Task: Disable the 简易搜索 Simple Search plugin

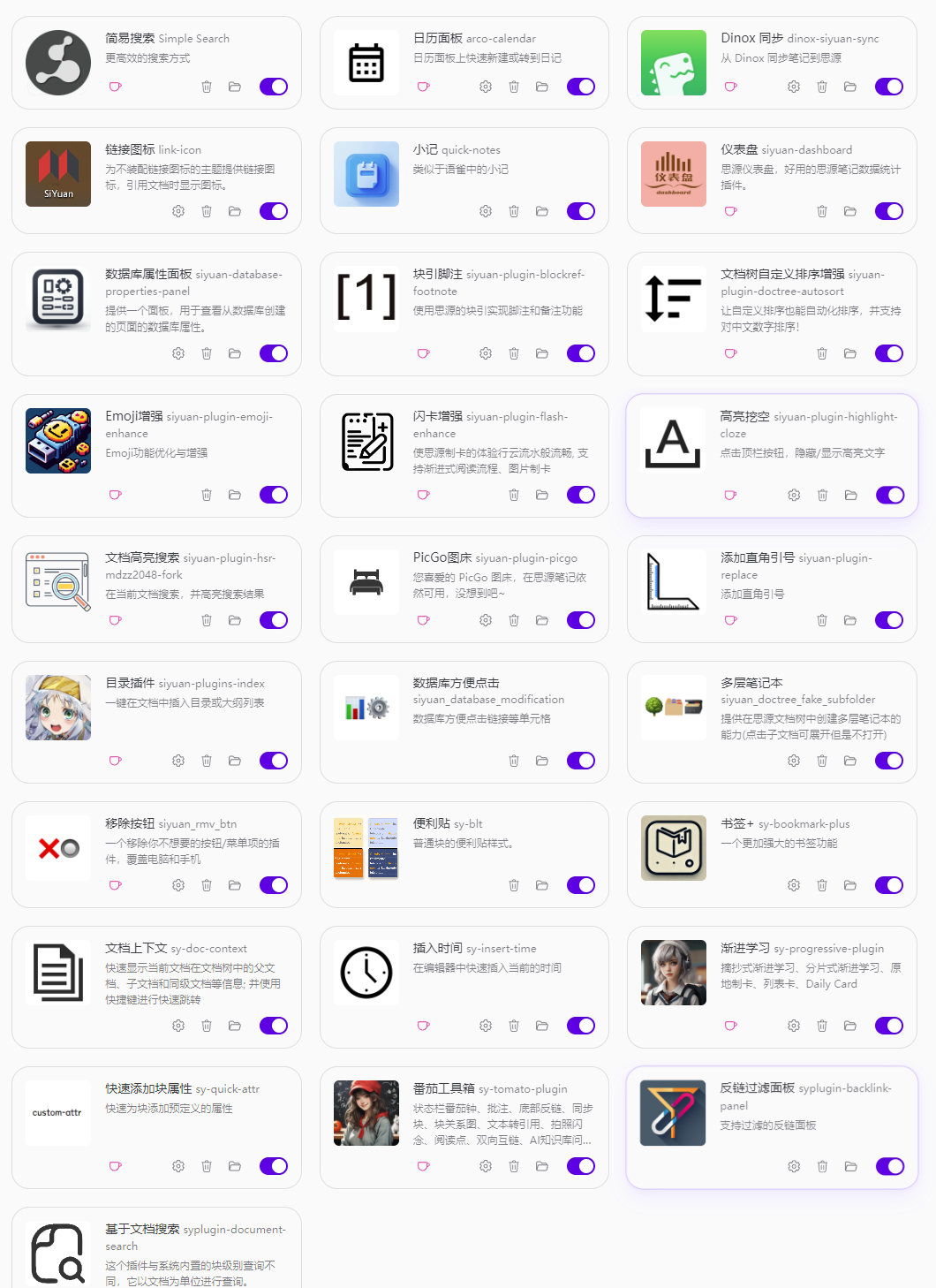Action: click(x=274, y=87)
